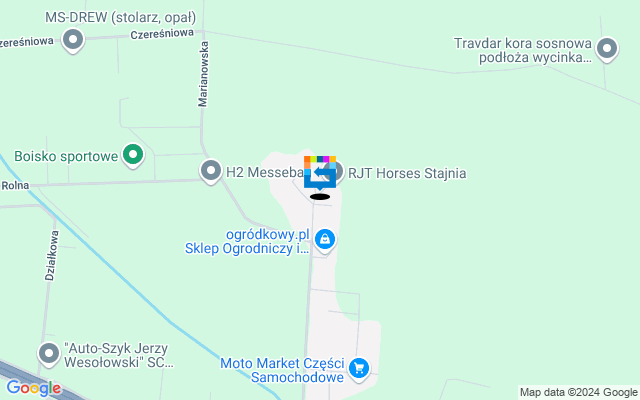Tap Moto Market Części Samochodowe cart pin
The width and height of the screenshot is (640, 400).
pos(360,370)
